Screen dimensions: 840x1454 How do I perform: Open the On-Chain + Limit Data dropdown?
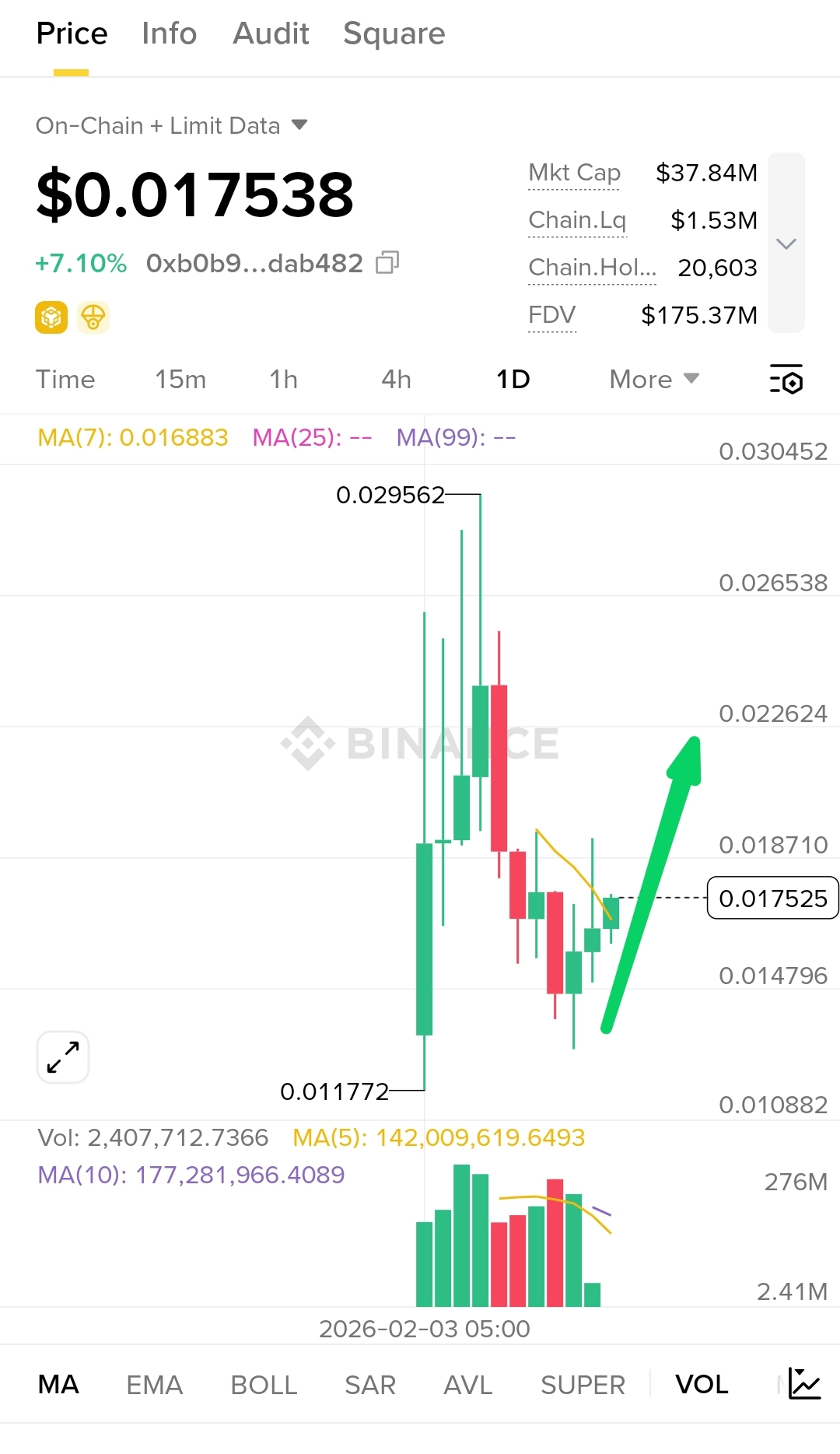click(172, 125)
